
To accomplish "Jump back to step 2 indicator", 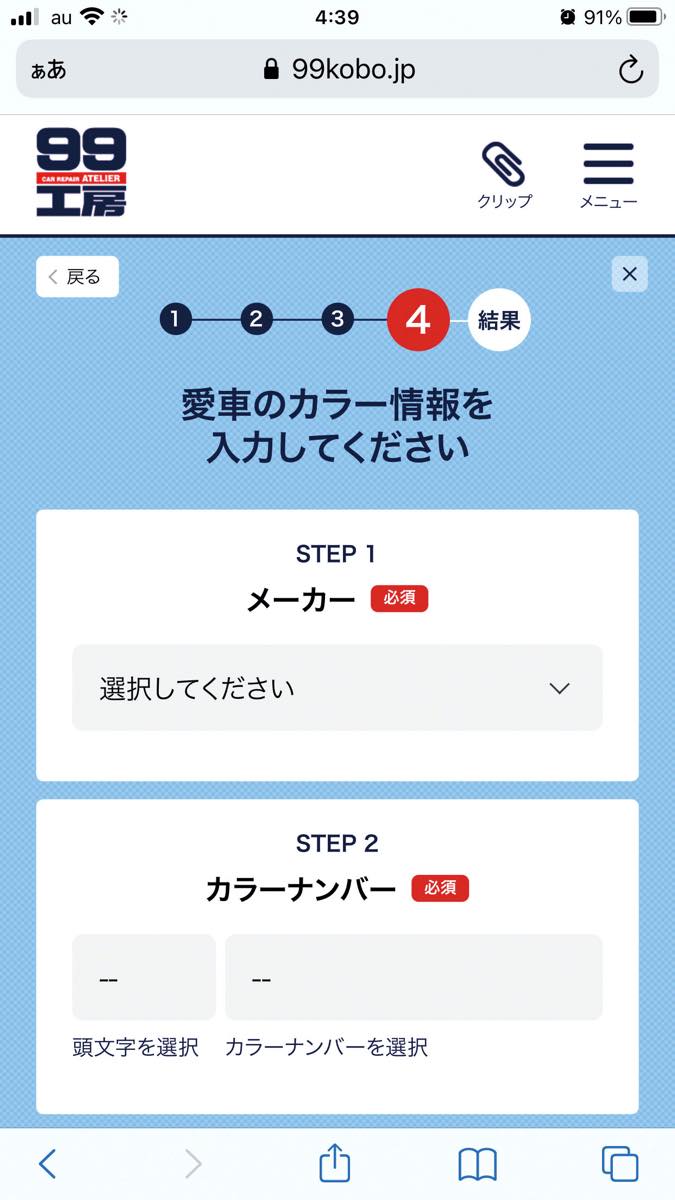I will (x=256, y=320).
